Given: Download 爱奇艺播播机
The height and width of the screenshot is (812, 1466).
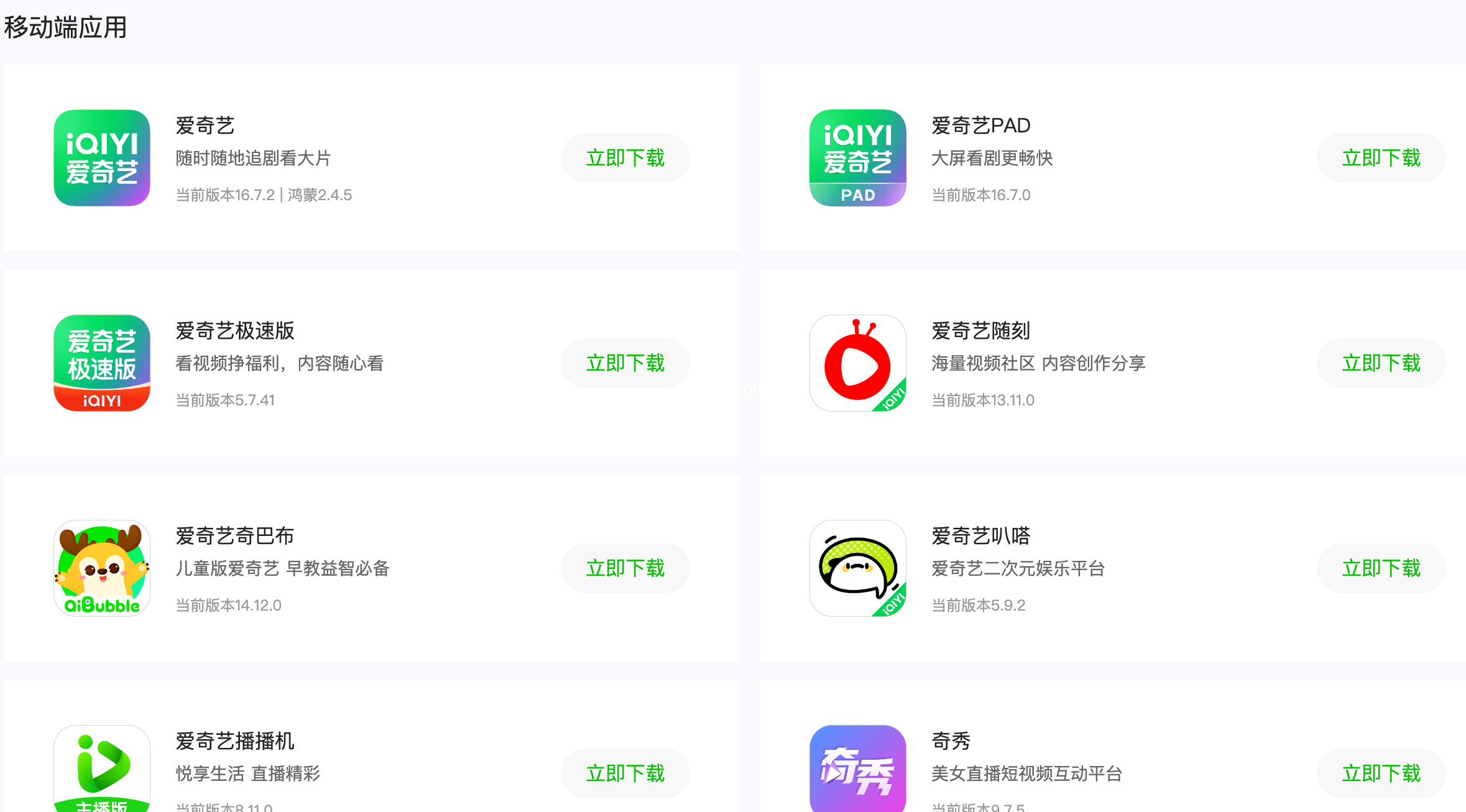Looking at the screenshot, I should point(625,773).
